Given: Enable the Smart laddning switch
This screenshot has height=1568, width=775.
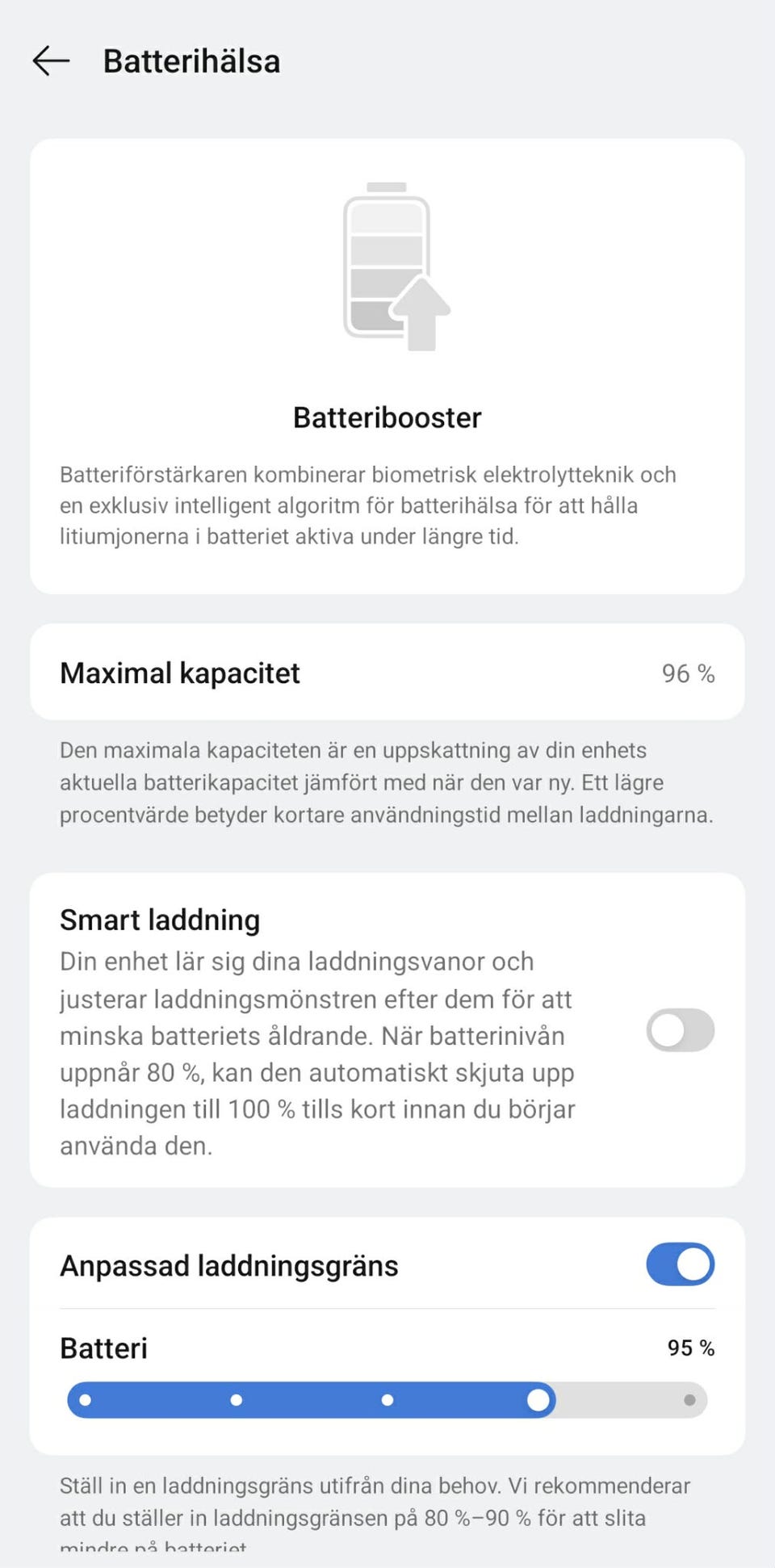Looking at the screenshot, I should click(680, 1030).
